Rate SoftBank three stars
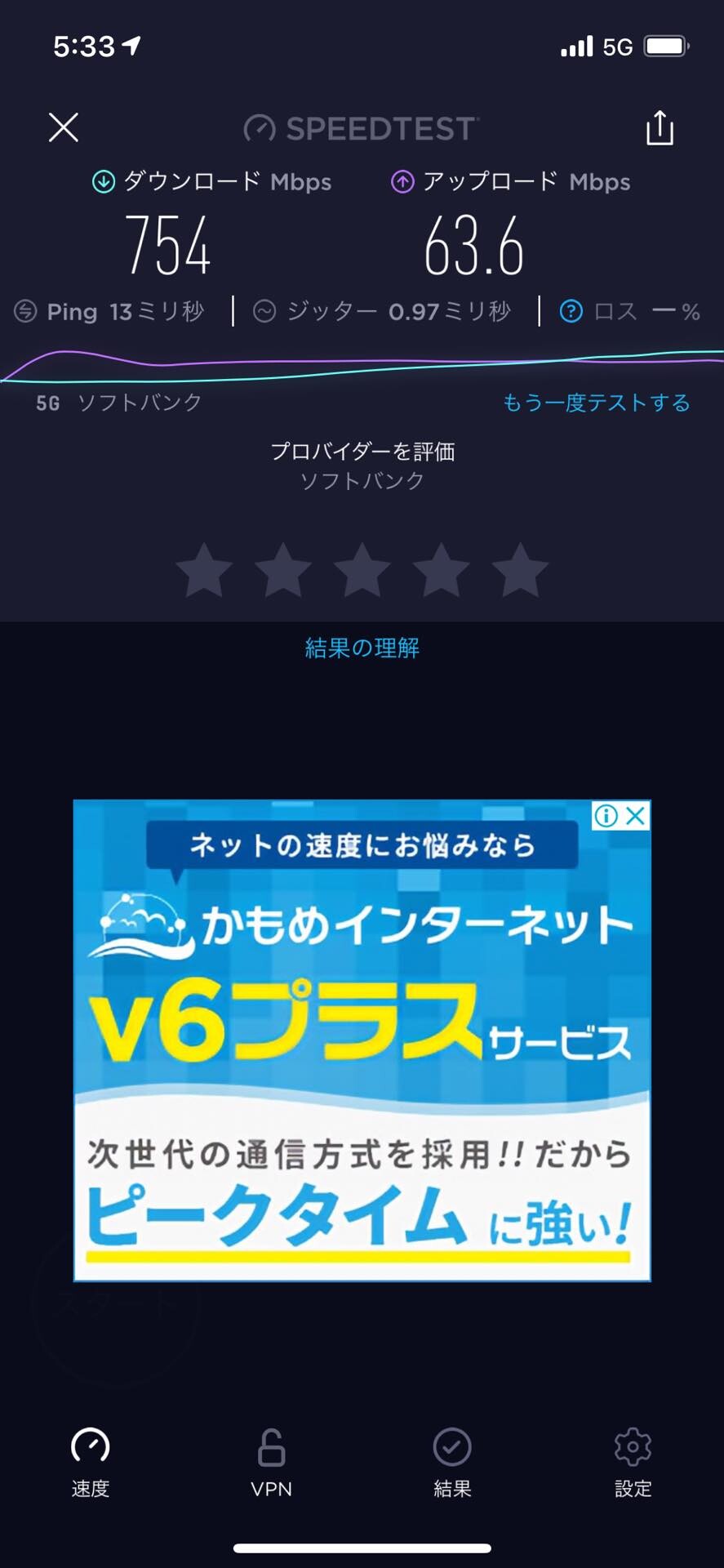Viewport: 724px width, 1568px height. tap(362, 570)
